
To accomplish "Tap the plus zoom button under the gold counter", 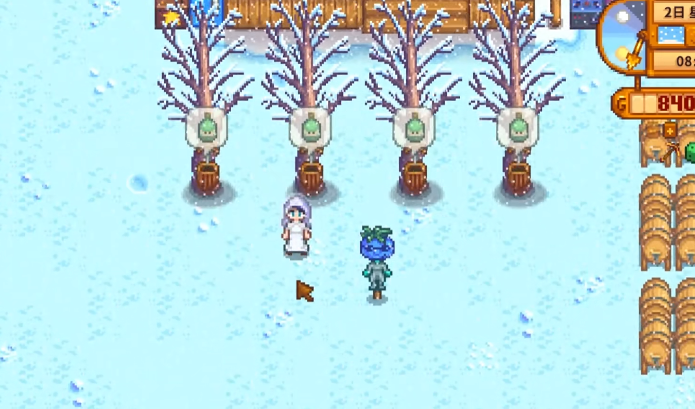I will 670,130.
